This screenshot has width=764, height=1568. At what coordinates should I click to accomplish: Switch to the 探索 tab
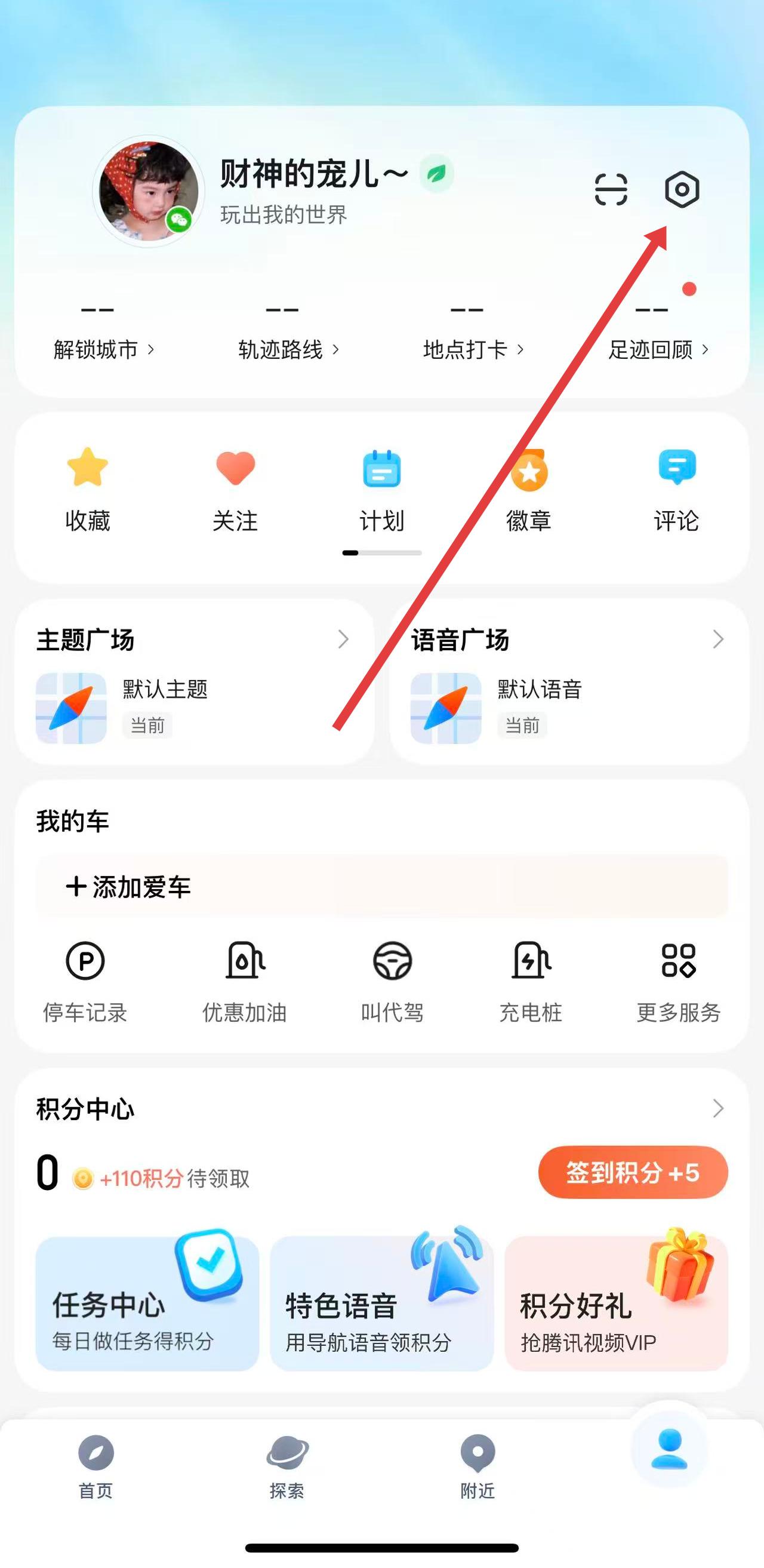tap(286, 1465)
